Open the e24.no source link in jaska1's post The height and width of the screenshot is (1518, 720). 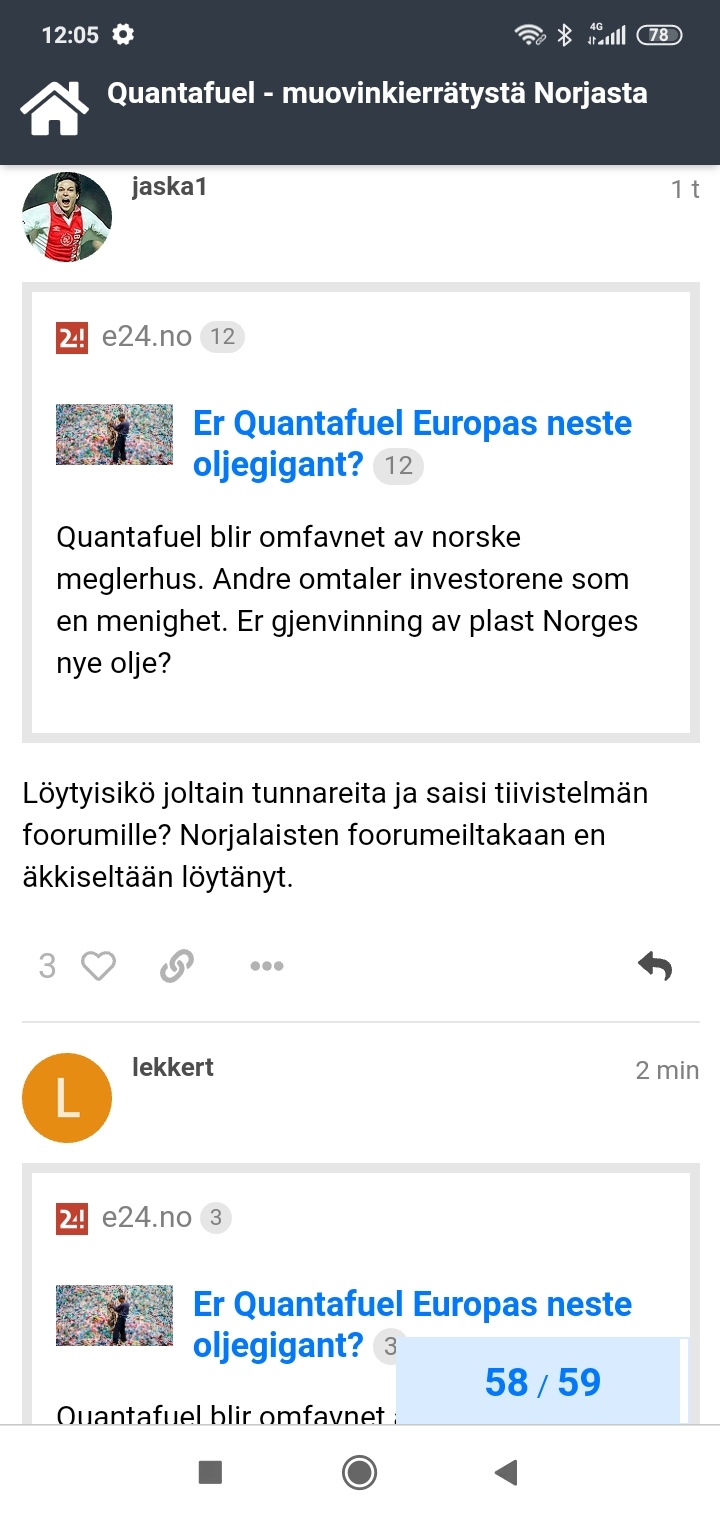point(146,337)
